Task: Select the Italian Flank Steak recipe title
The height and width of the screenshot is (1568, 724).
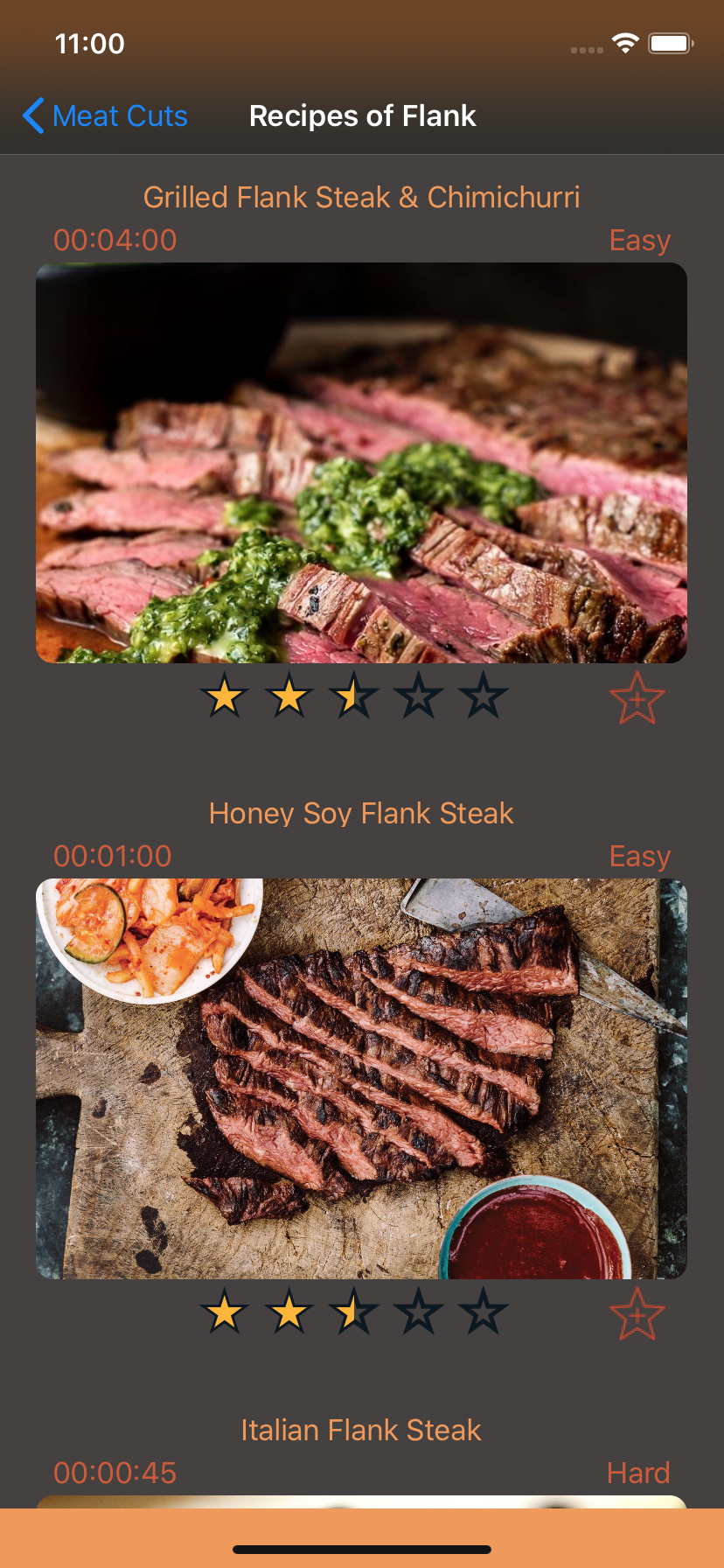Action: click(361, 1430)
